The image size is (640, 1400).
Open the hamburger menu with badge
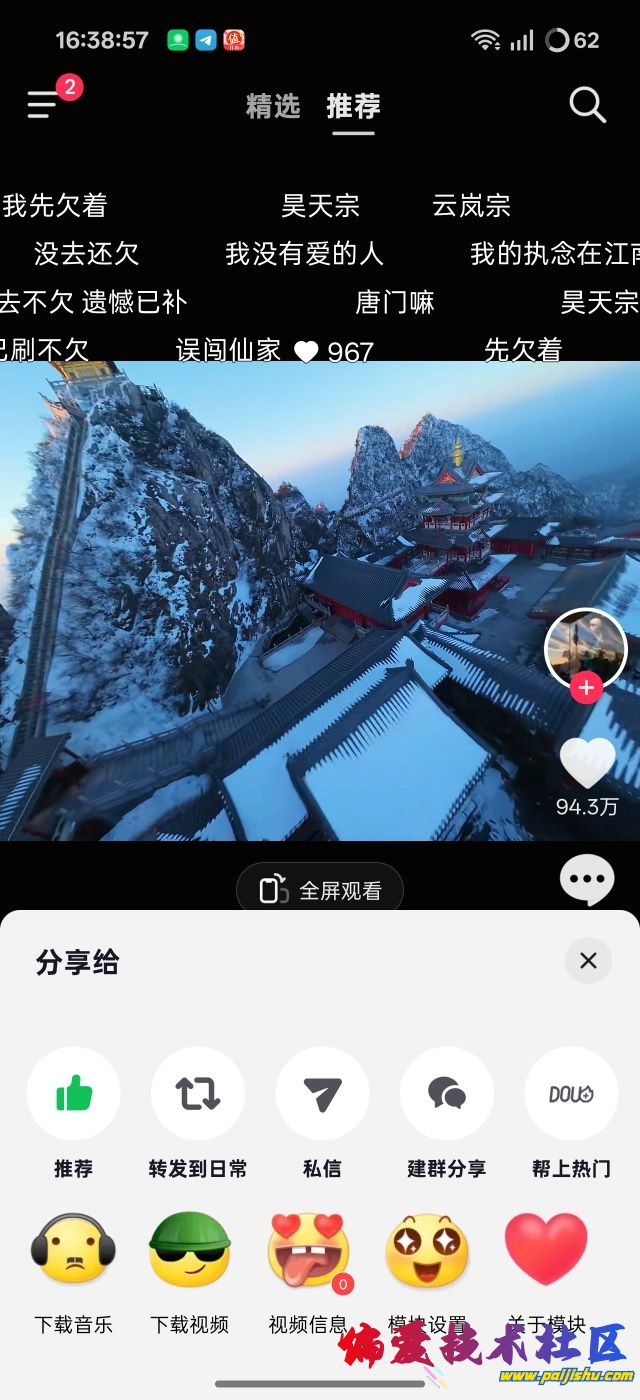click(x=44, y=104)
